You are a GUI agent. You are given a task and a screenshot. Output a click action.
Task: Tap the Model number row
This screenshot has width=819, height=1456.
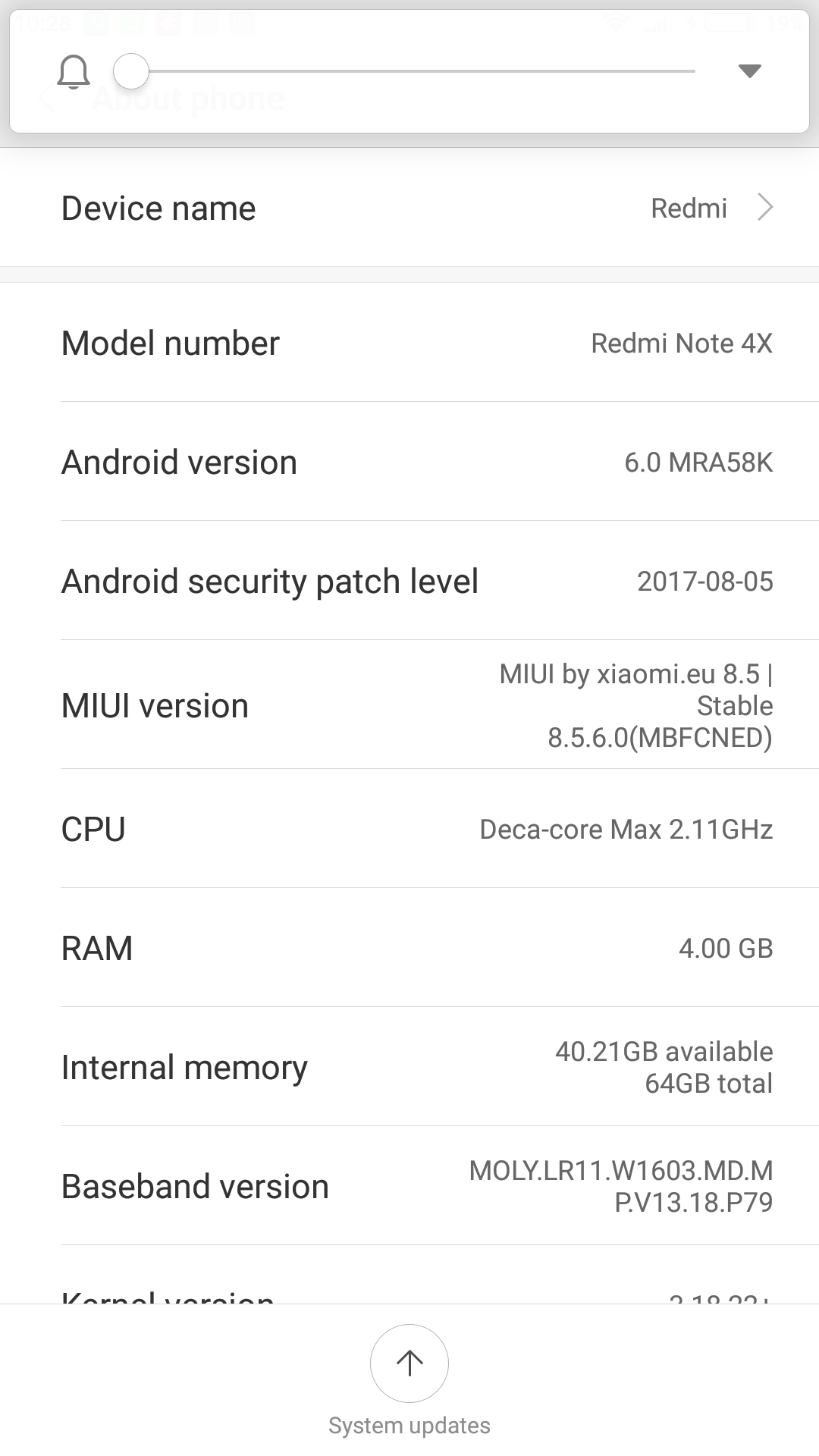pos(409,343)
